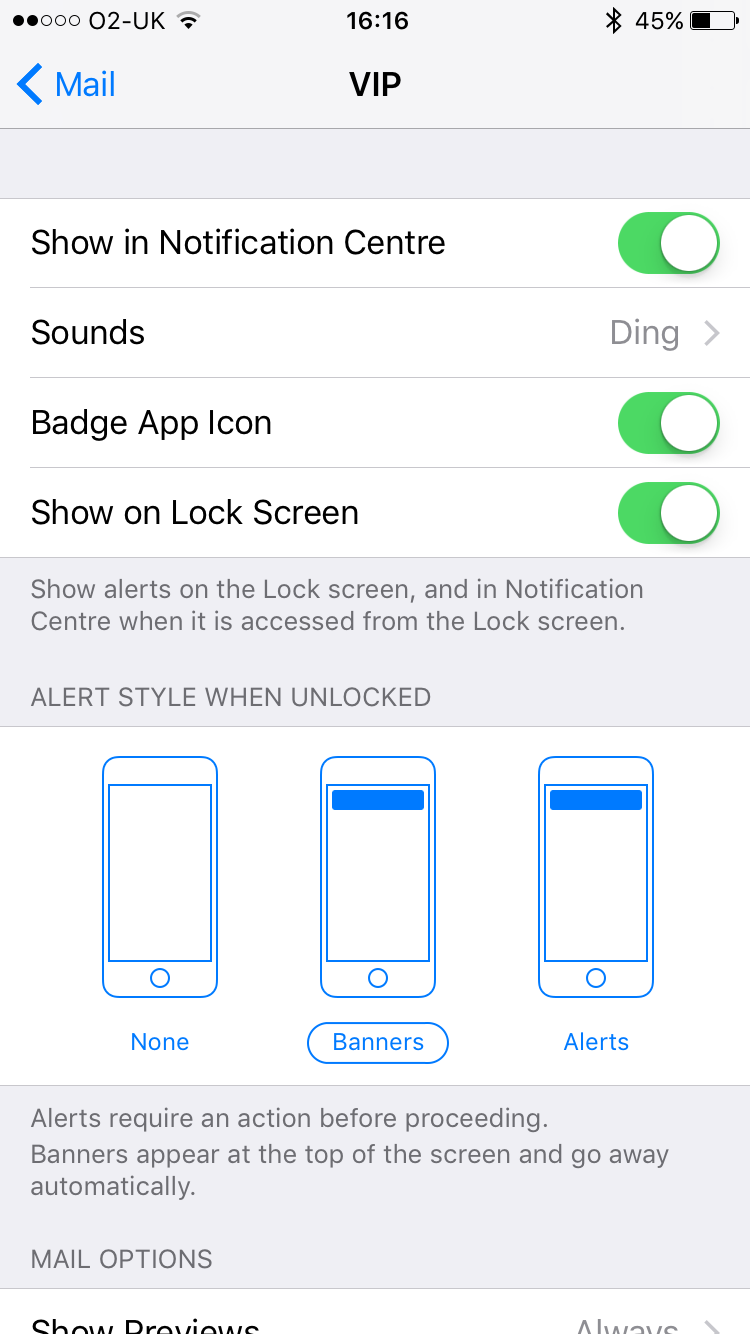This screenshot has height=1334, width=750.
Task: Select the Banners alert style phone icon
Action: (377, 876)
